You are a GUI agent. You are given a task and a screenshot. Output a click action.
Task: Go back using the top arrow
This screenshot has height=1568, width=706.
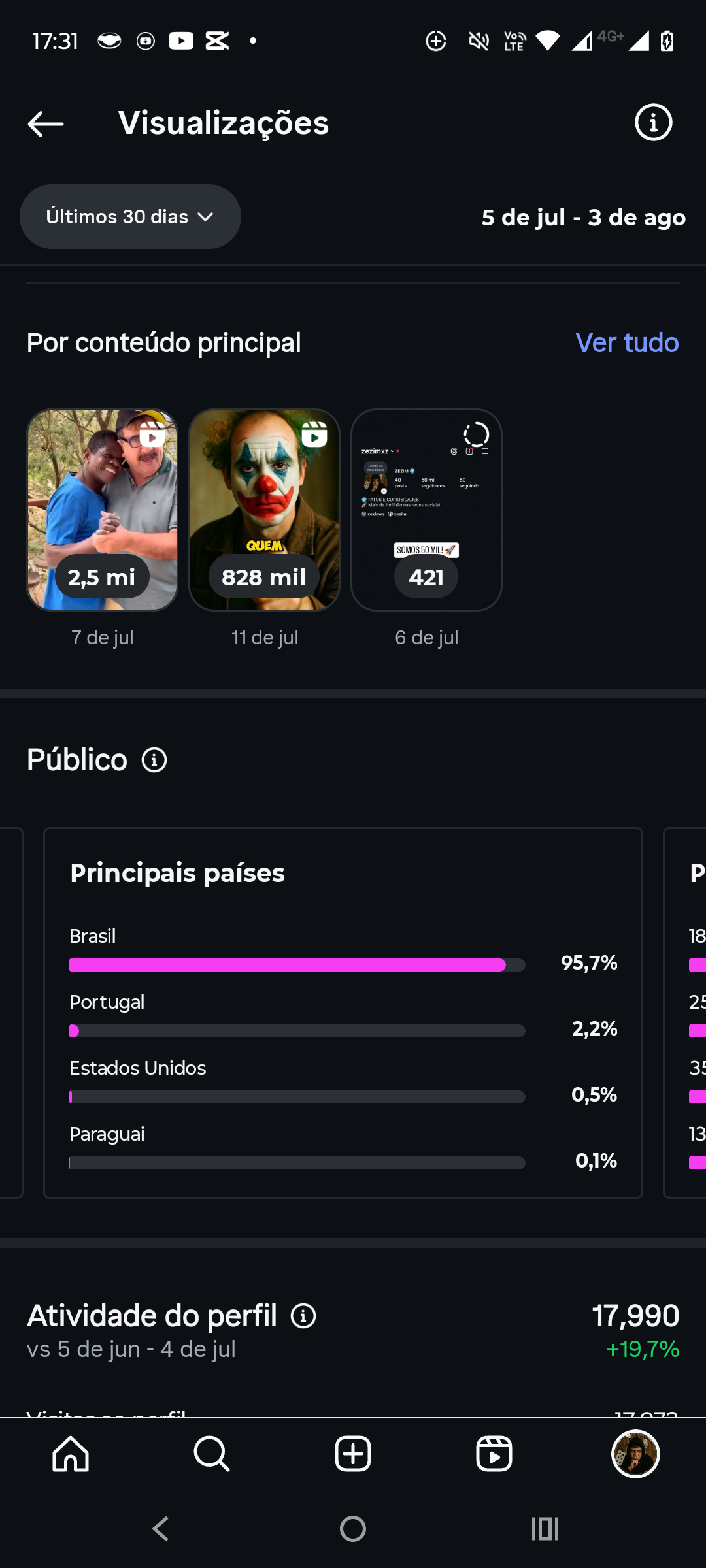pyautogui.click(x=46, y=123)
